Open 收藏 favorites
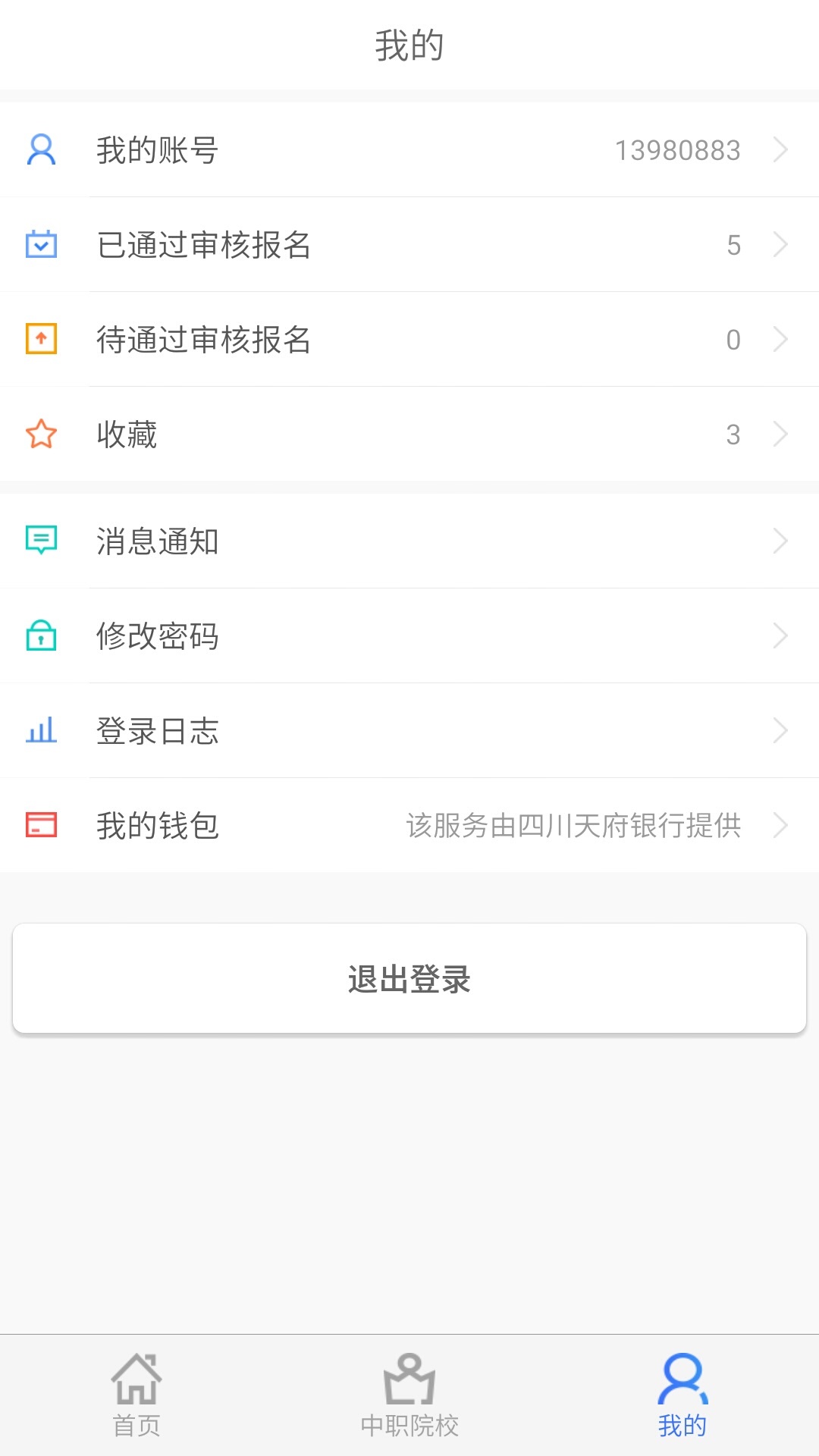 [x=409, y=435]
